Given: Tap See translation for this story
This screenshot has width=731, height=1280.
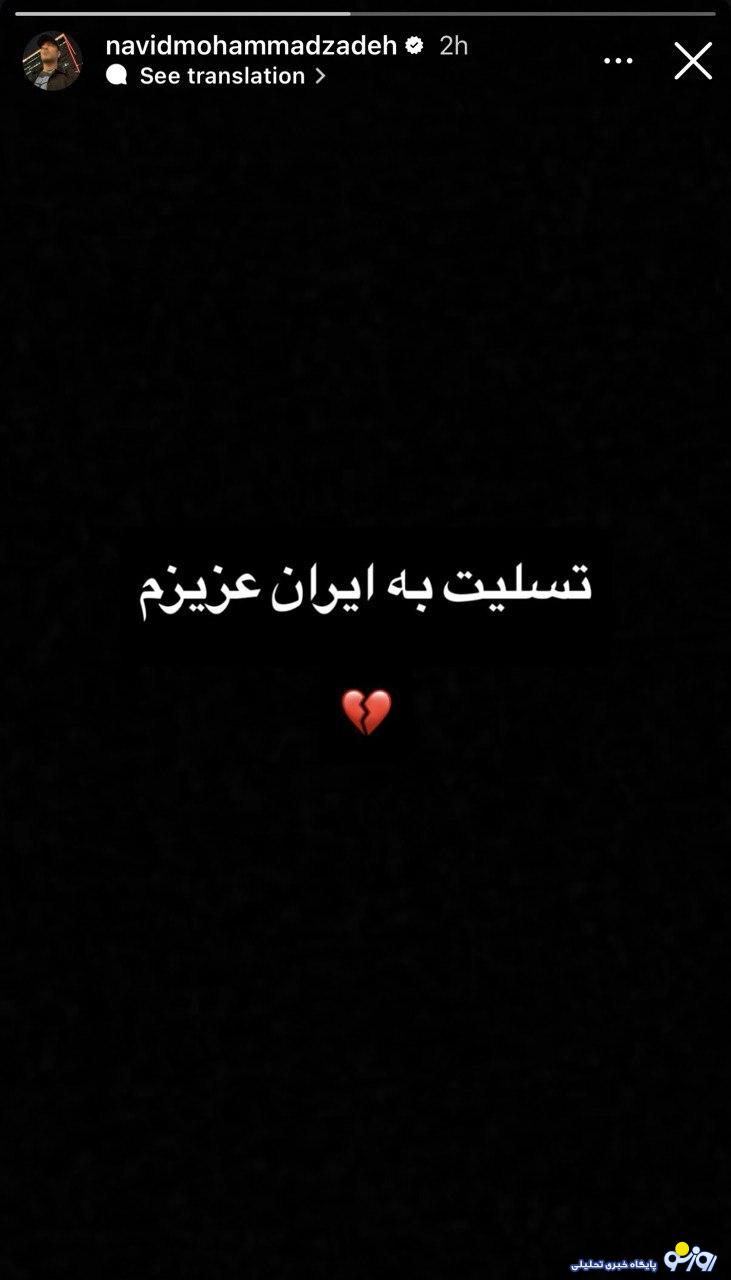Looking at the screenshot, I should pos(221,76).
